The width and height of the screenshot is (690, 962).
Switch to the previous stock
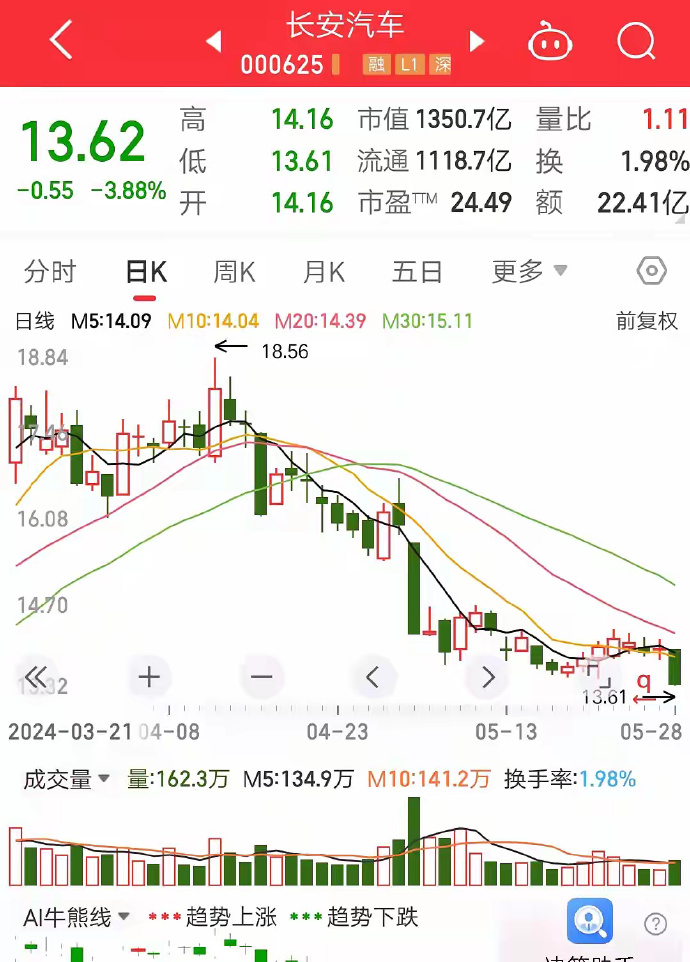coord(213,42)
